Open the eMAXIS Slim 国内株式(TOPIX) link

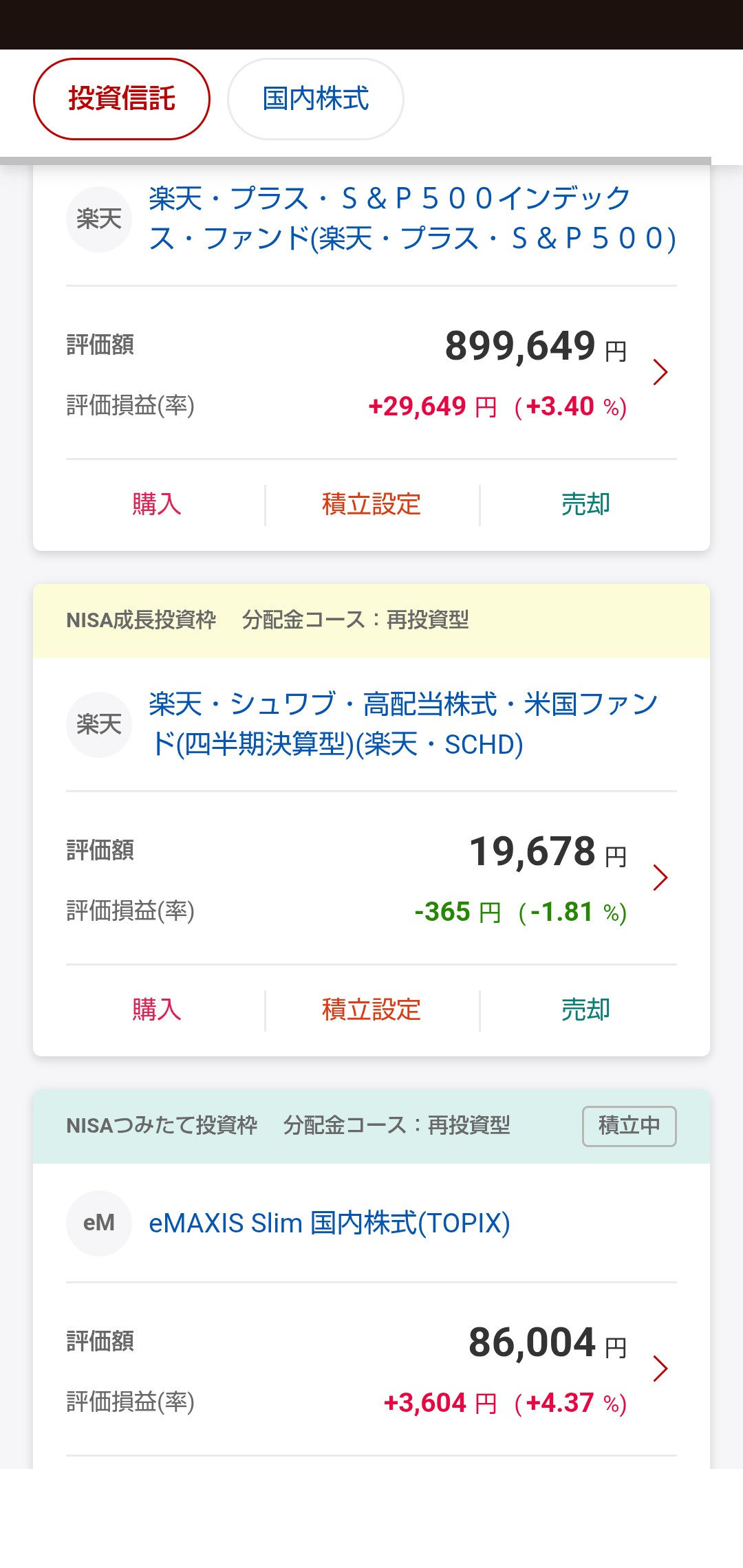click(x=330, y=1223)
